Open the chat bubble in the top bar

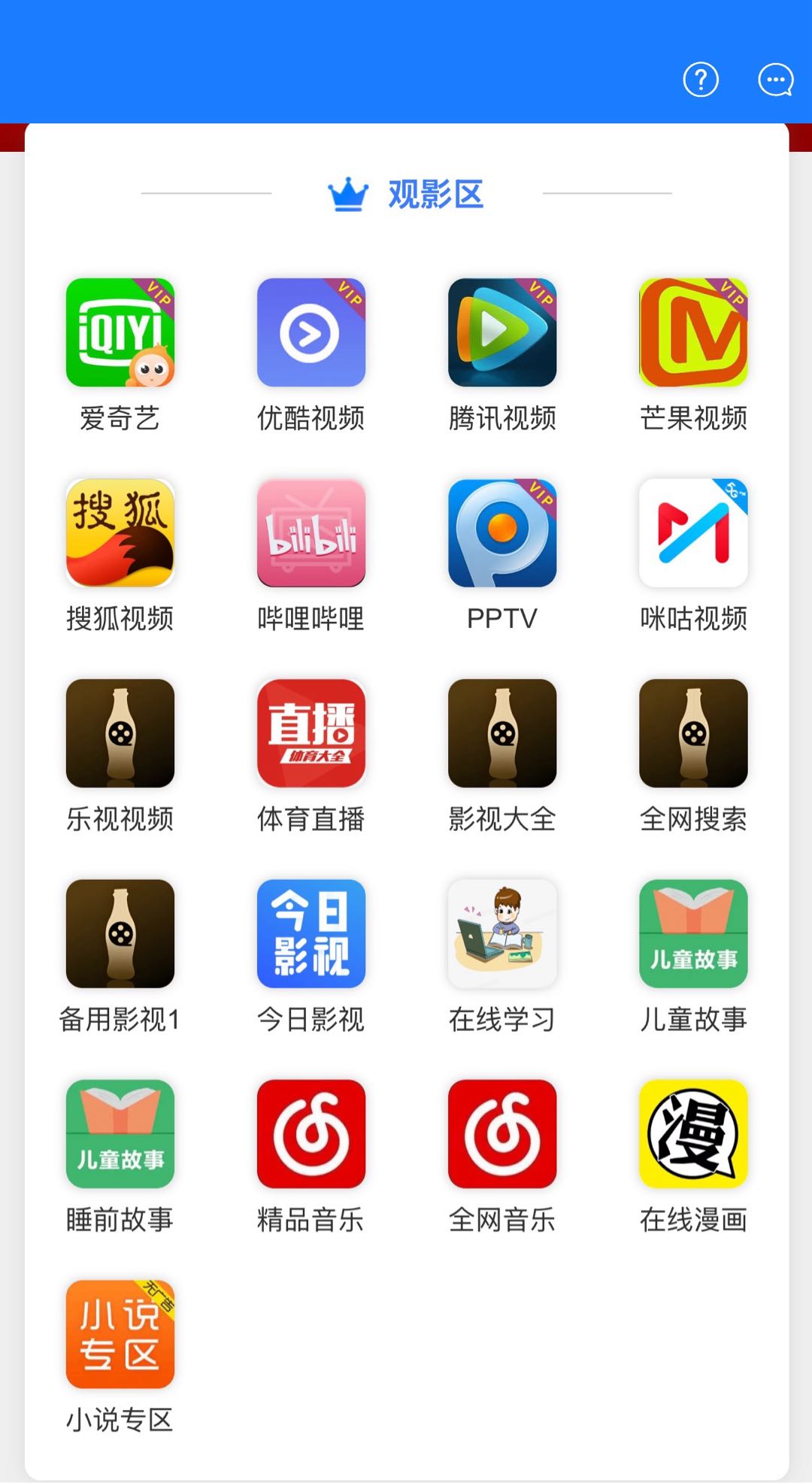(x=774, y=80)
